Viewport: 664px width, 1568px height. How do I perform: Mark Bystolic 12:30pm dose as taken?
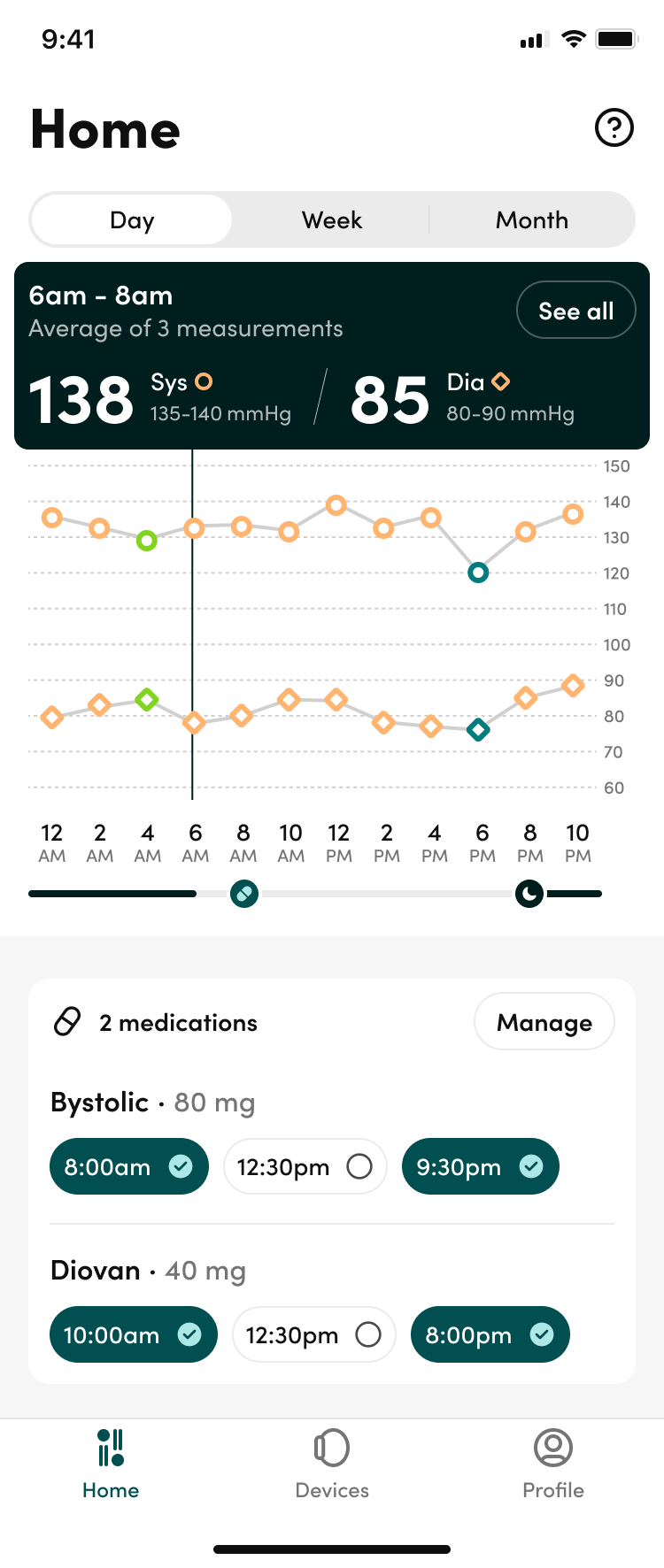coord(305,1166)
